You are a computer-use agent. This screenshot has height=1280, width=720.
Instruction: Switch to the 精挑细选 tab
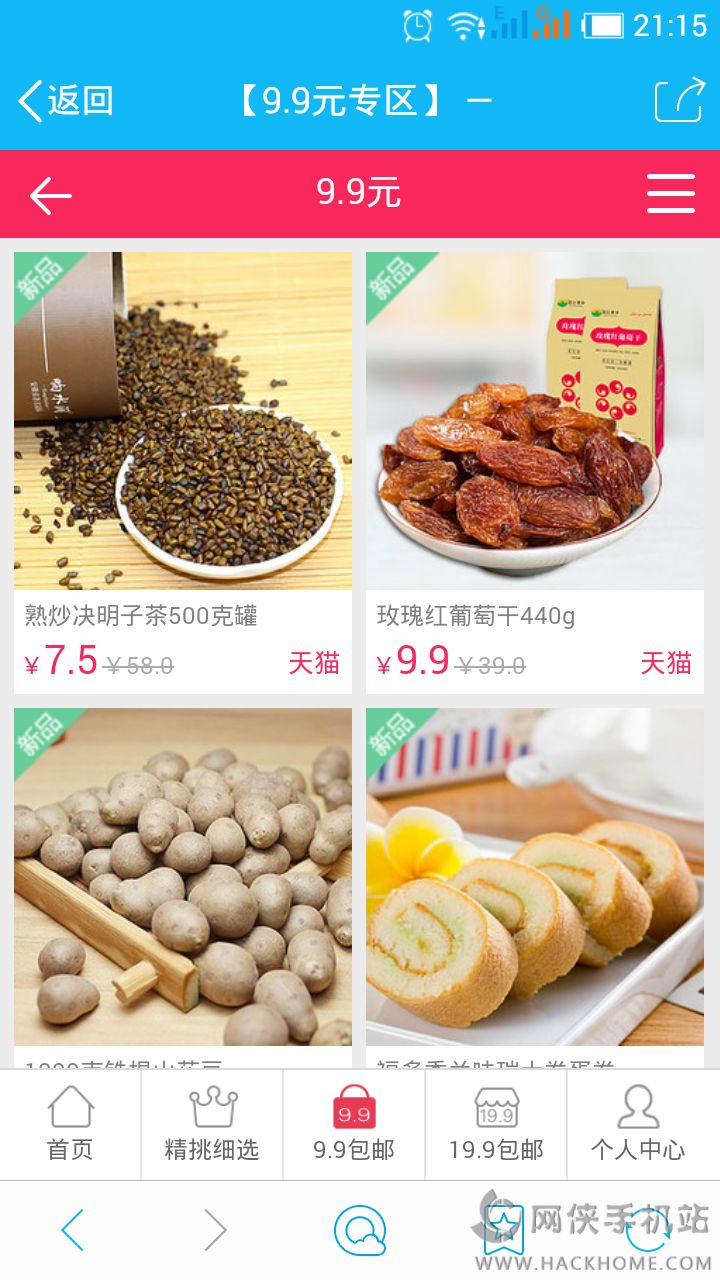coord(212,1125)
